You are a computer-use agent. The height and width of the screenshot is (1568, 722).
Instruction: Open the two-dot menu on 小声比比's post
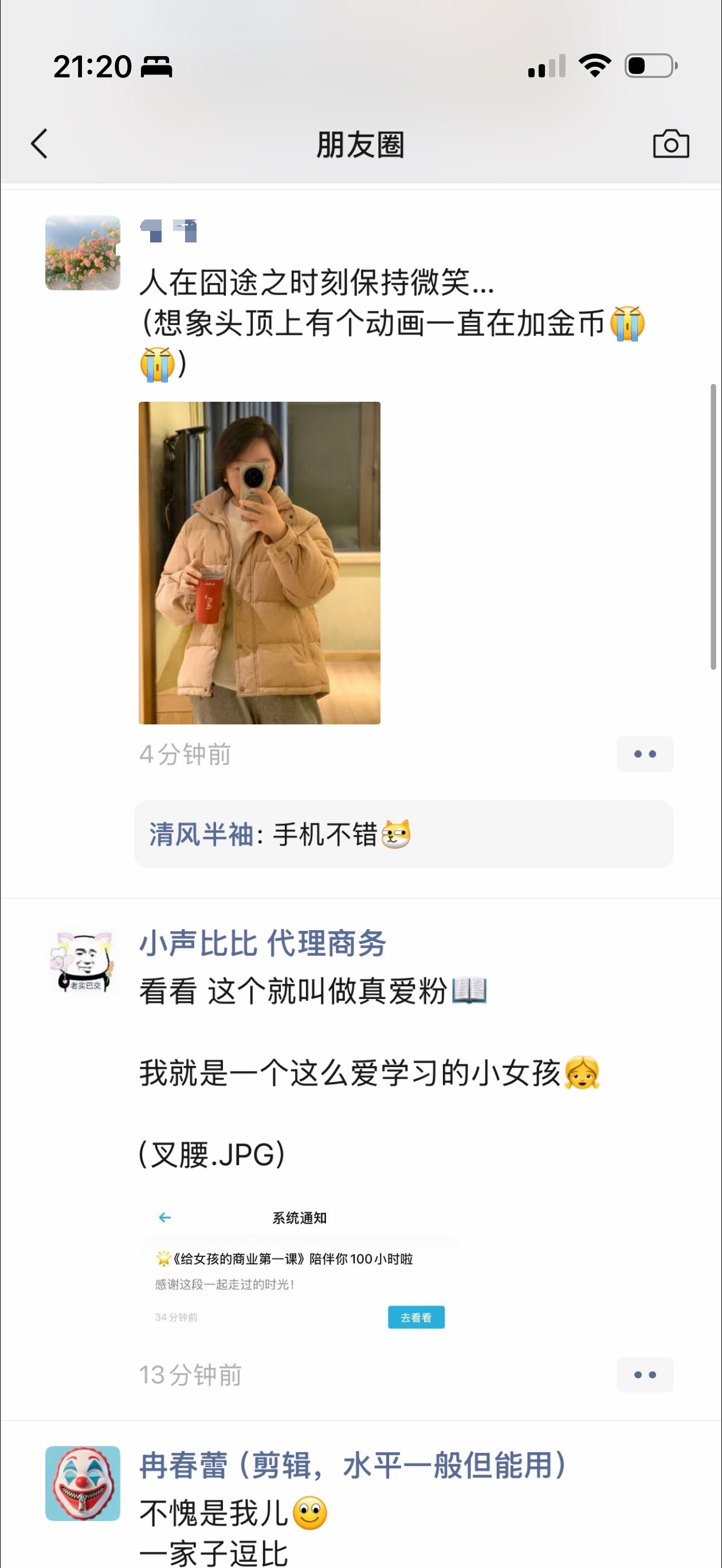[x=645, y=1374]
